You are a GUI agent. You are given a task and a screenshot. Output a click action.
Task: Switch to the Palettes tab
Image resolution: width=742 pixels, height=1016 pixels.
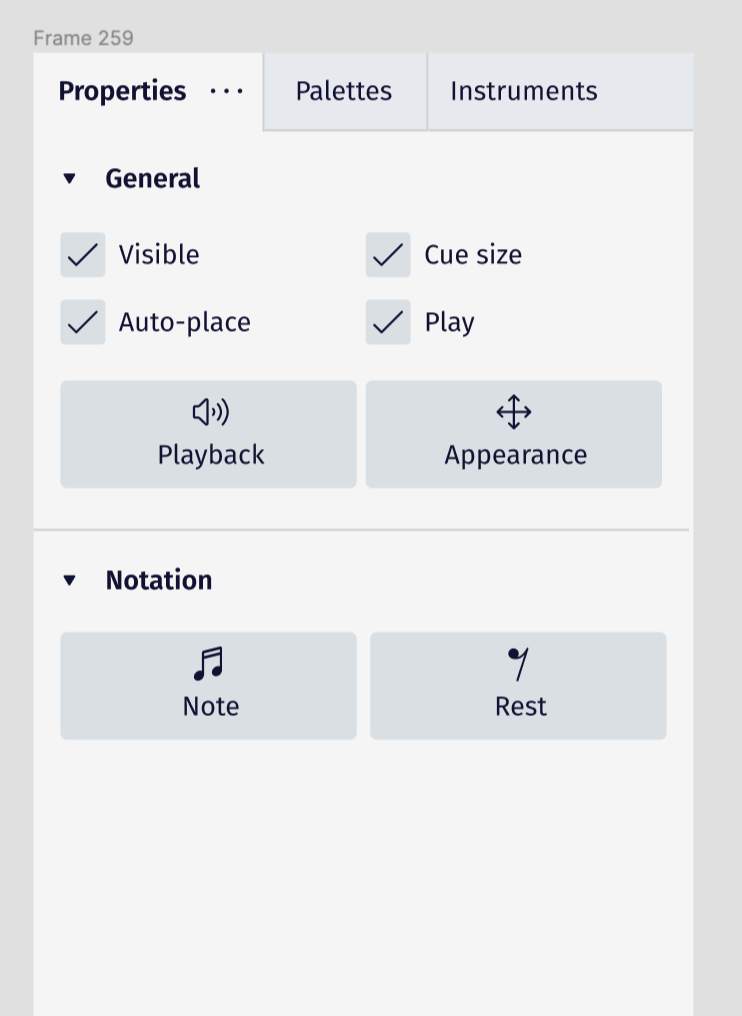[344, 91]
